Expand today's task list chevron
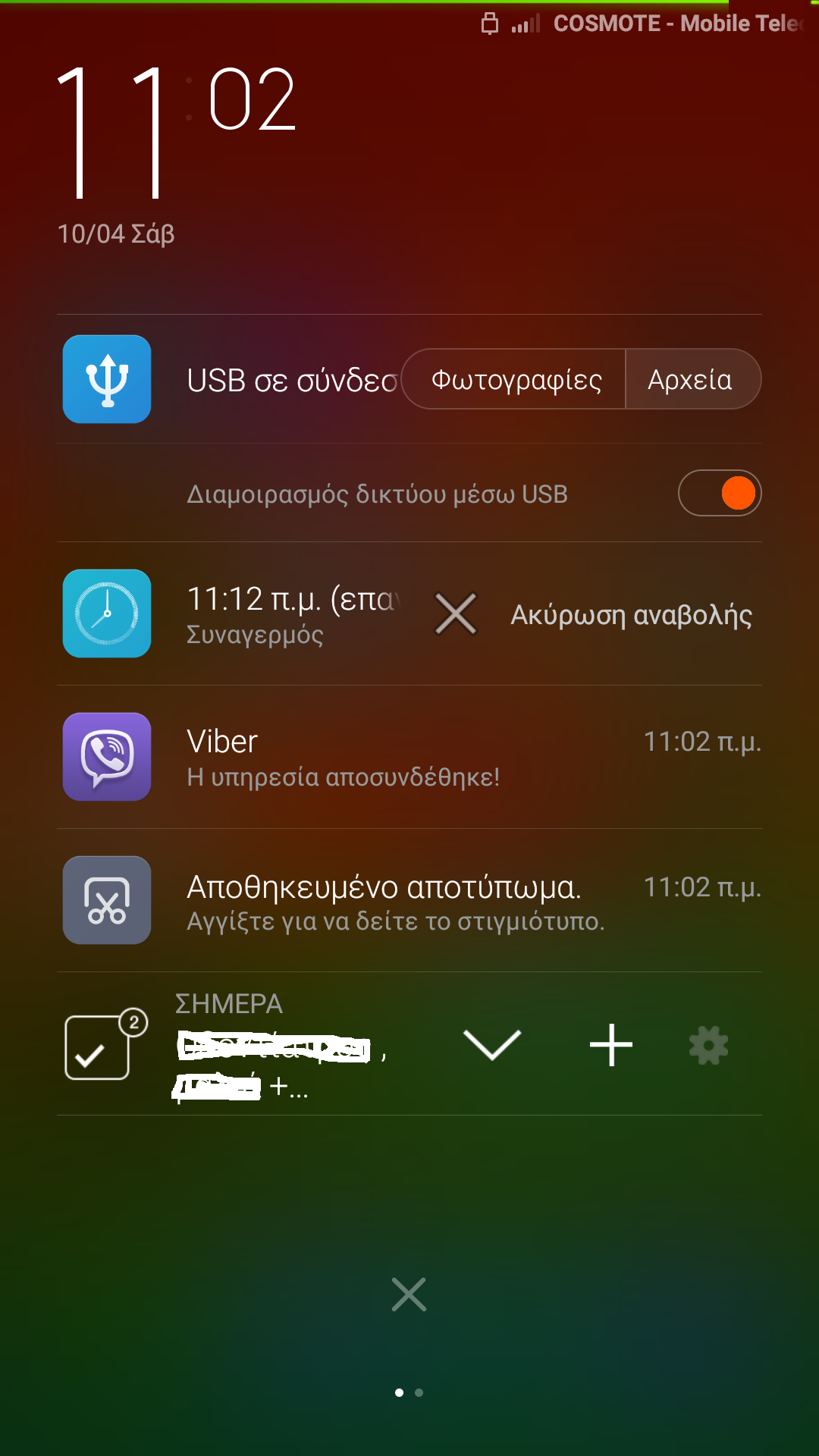Screen dimensions: 819x1456 tap(492, 1045)
